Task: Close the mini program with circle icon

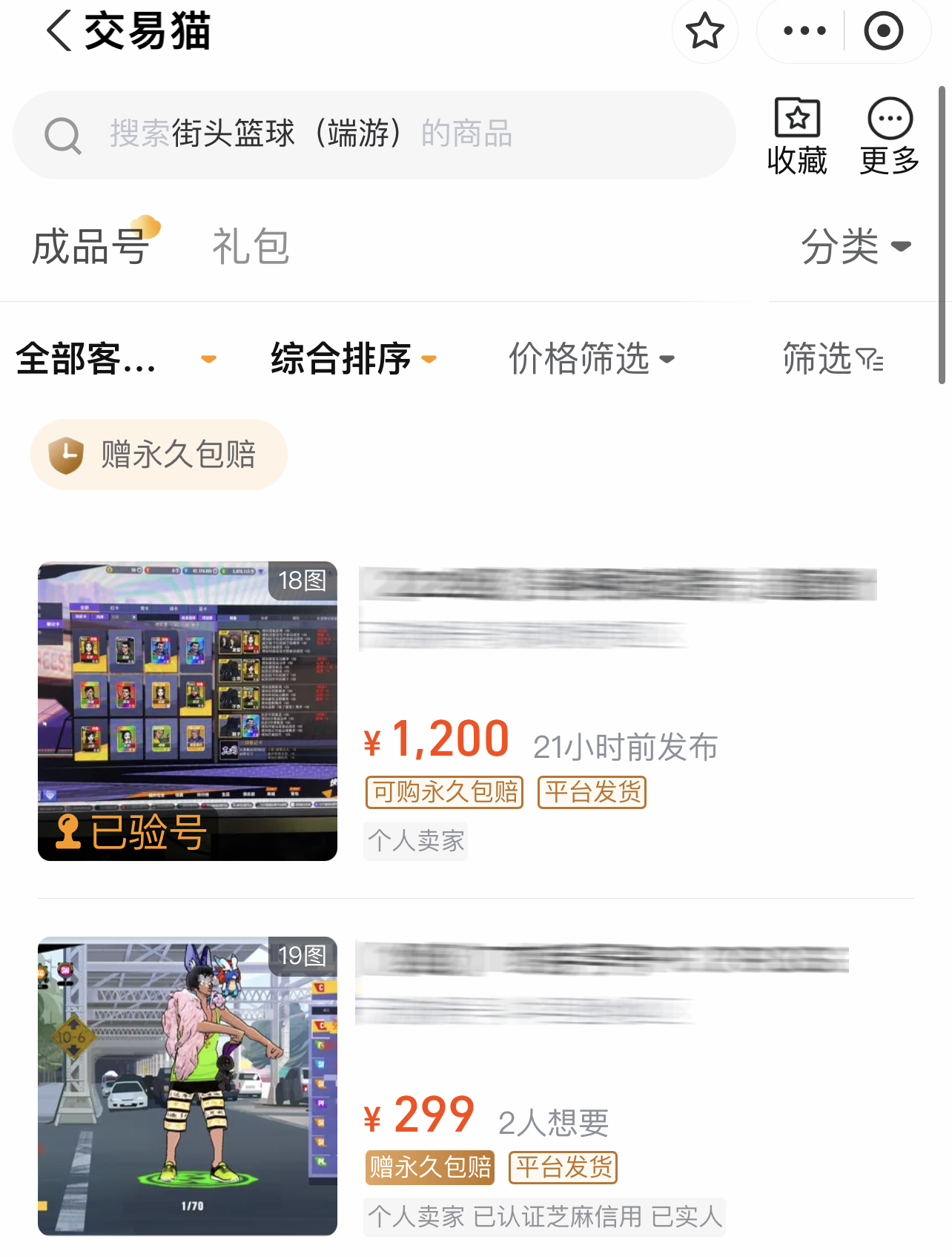Action: click(x=883, y=31)
